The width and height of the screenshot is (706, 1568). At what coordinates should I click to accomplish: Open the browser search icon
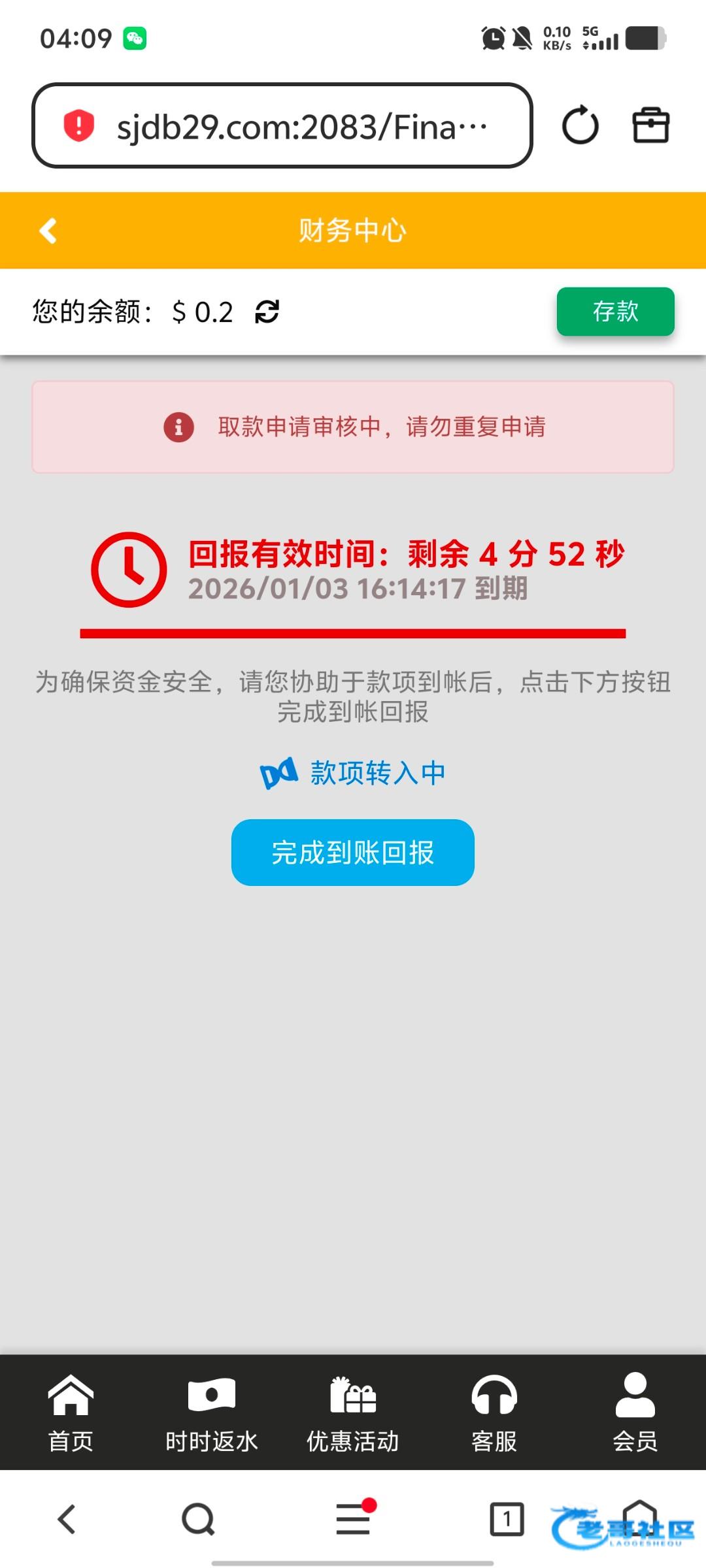pos(198,1519)
